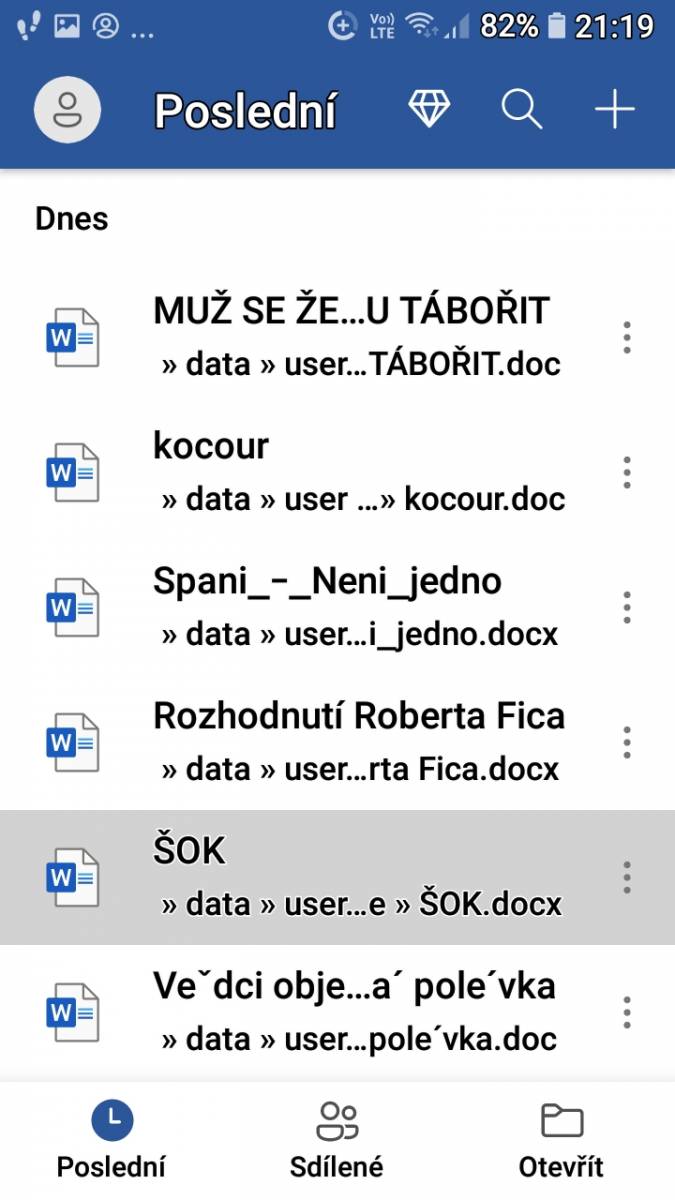Show more options for Spani_-_Neni_jedno
Image resolution: width=675 pixels, height=1200 pixels.
(627, 607)
